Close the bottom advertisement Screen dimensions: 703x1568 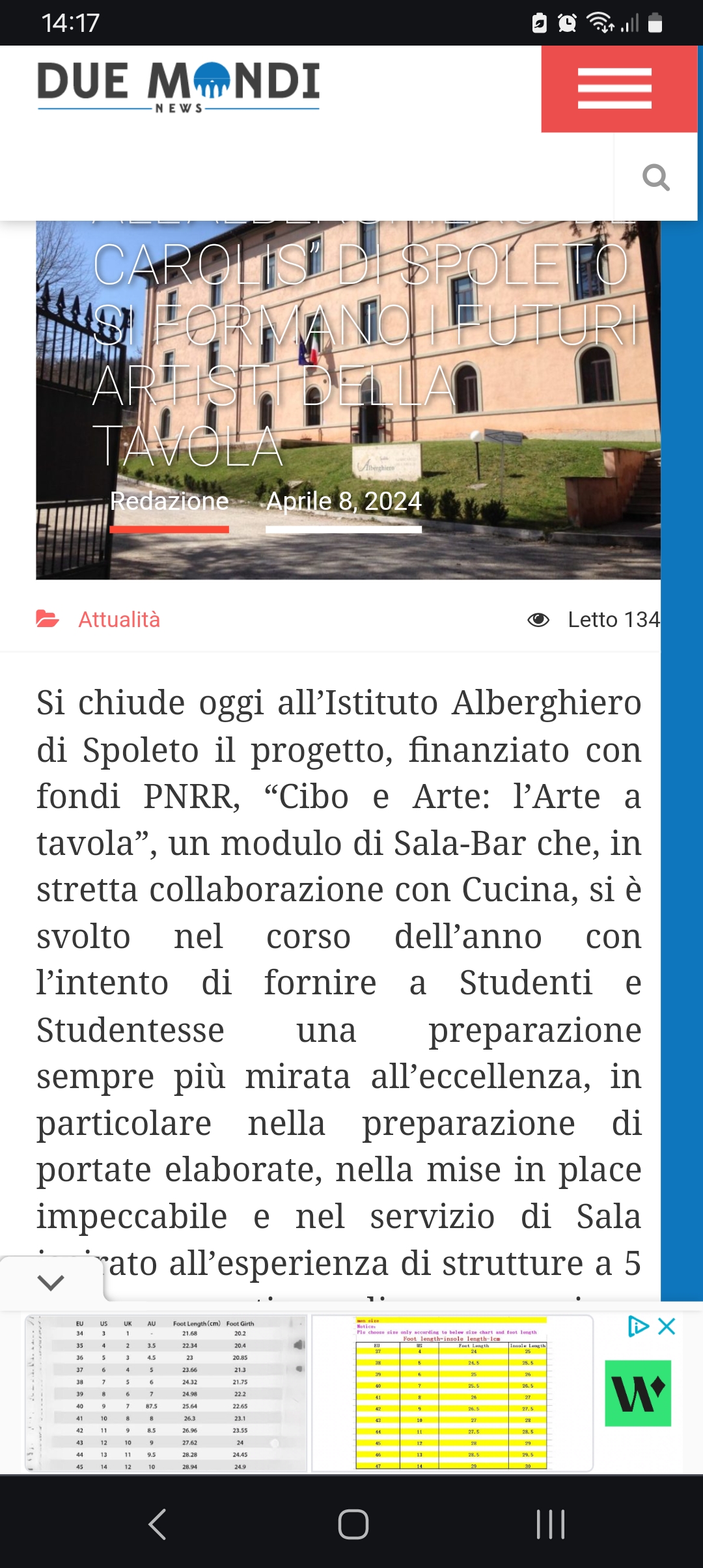[667, 1326]
